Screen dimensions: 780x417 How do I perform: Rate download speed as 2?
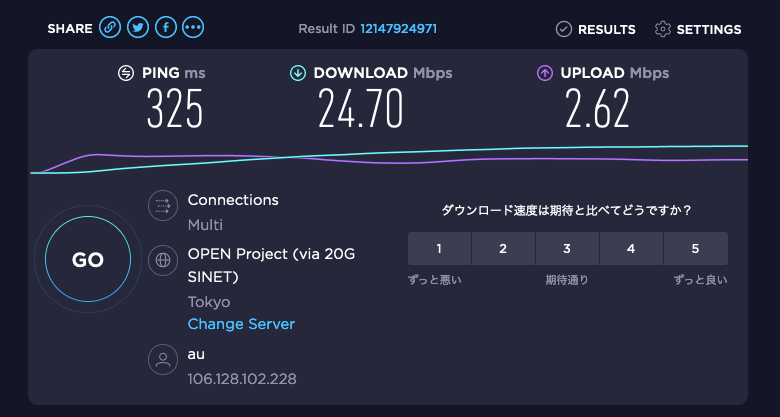[x=503, y=249]
